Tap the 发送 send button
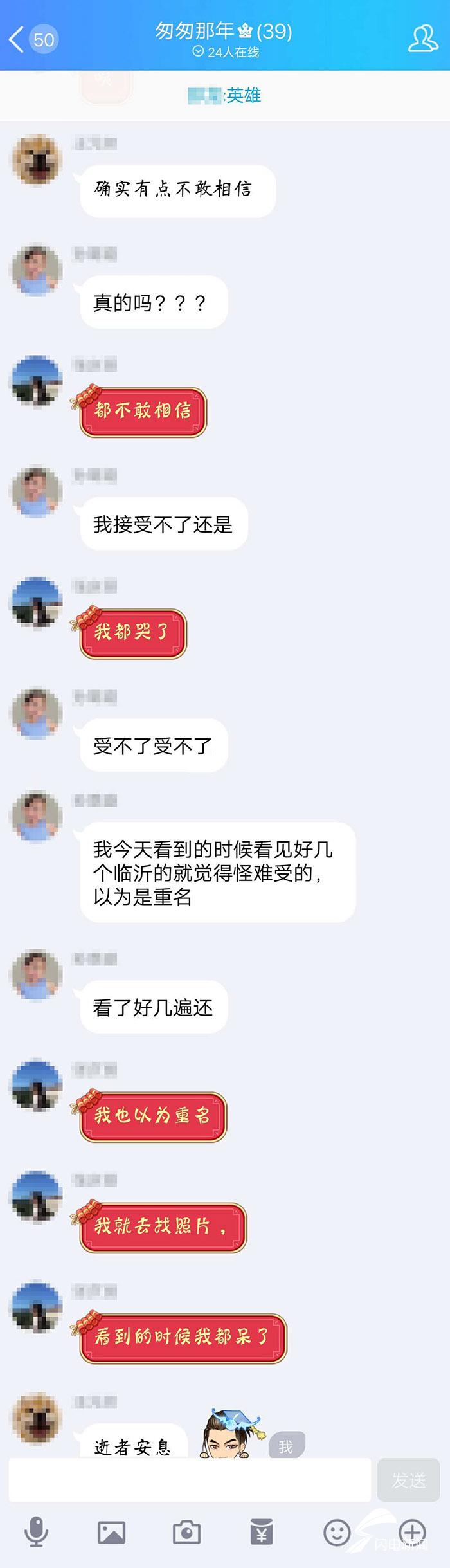 click(x=409, y=1480)
